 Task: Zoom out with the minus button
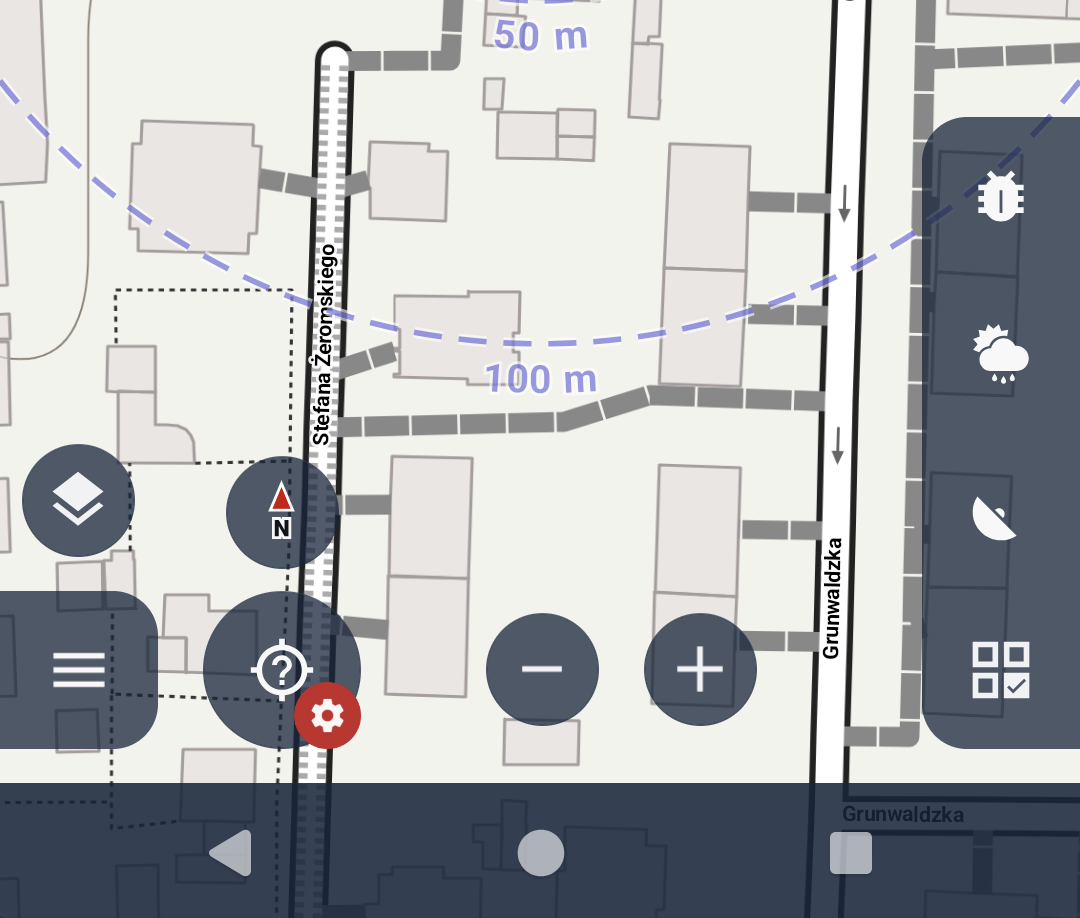(x=542, y=669)
